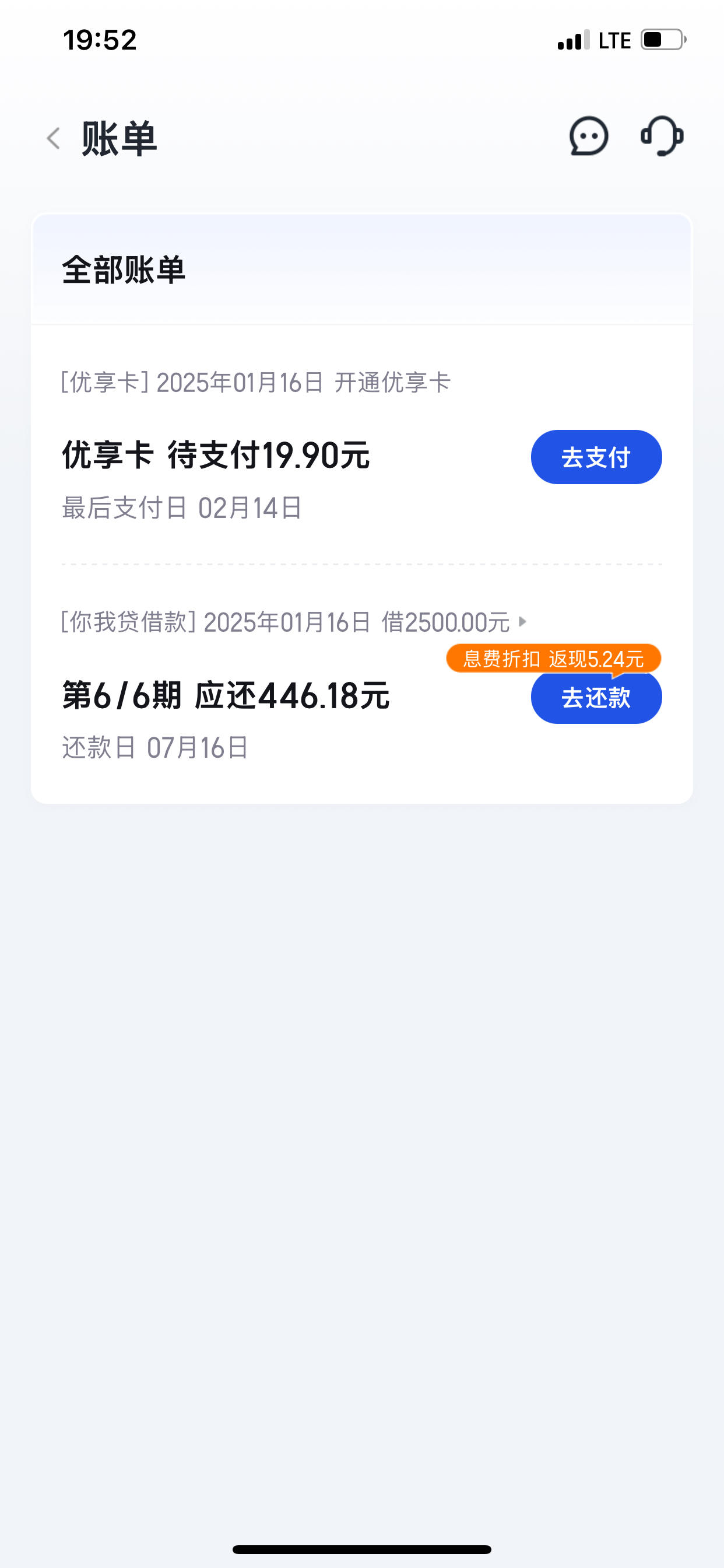Screen dimensions: 724x1568
Task: Tap 去支付 for the 优享卡 bill
Action: [x=596, y=457]
